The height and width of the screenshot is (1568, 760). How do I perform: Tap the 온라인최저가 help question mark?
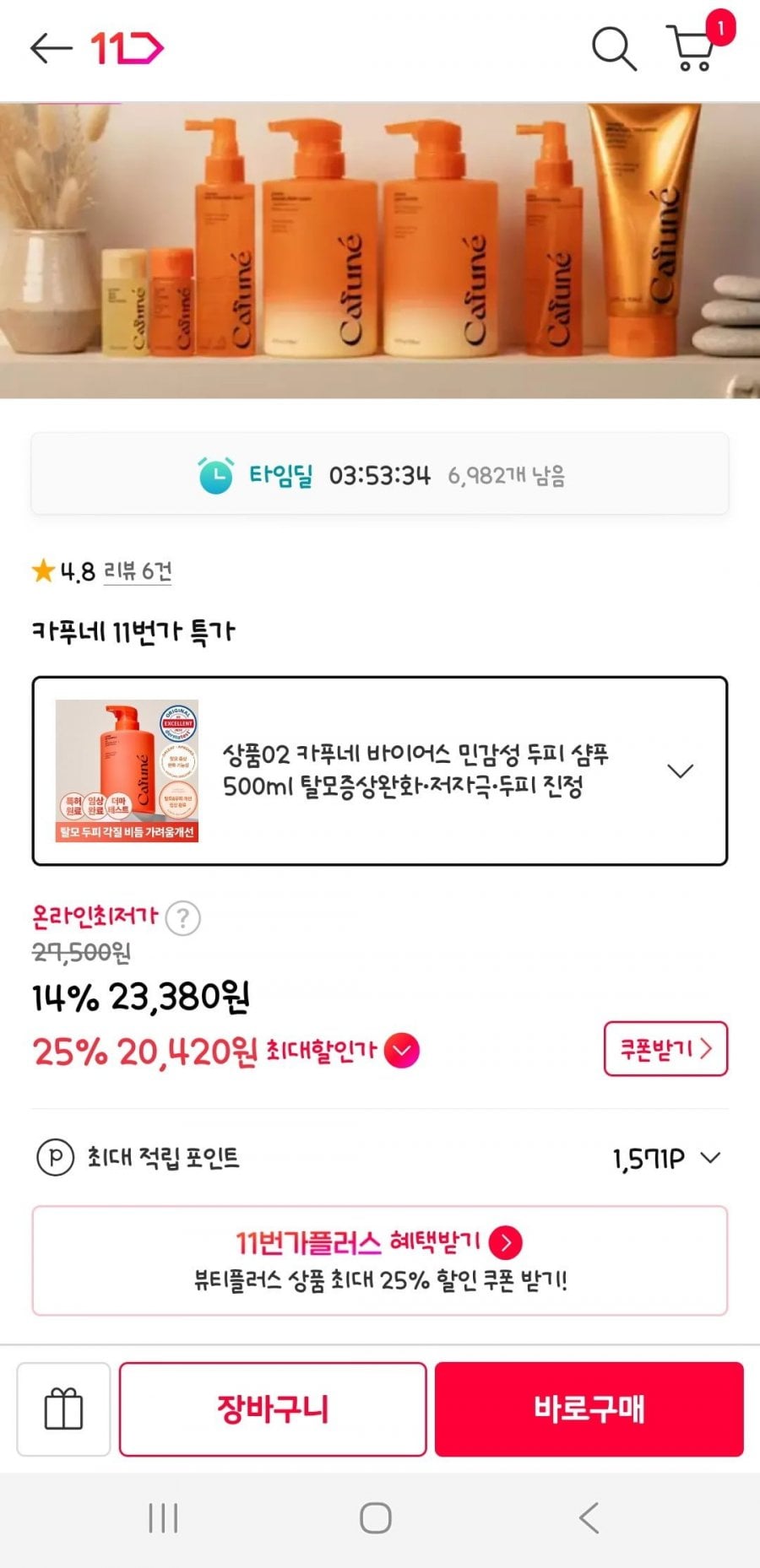pyautogui.click(x=182, y=917)
